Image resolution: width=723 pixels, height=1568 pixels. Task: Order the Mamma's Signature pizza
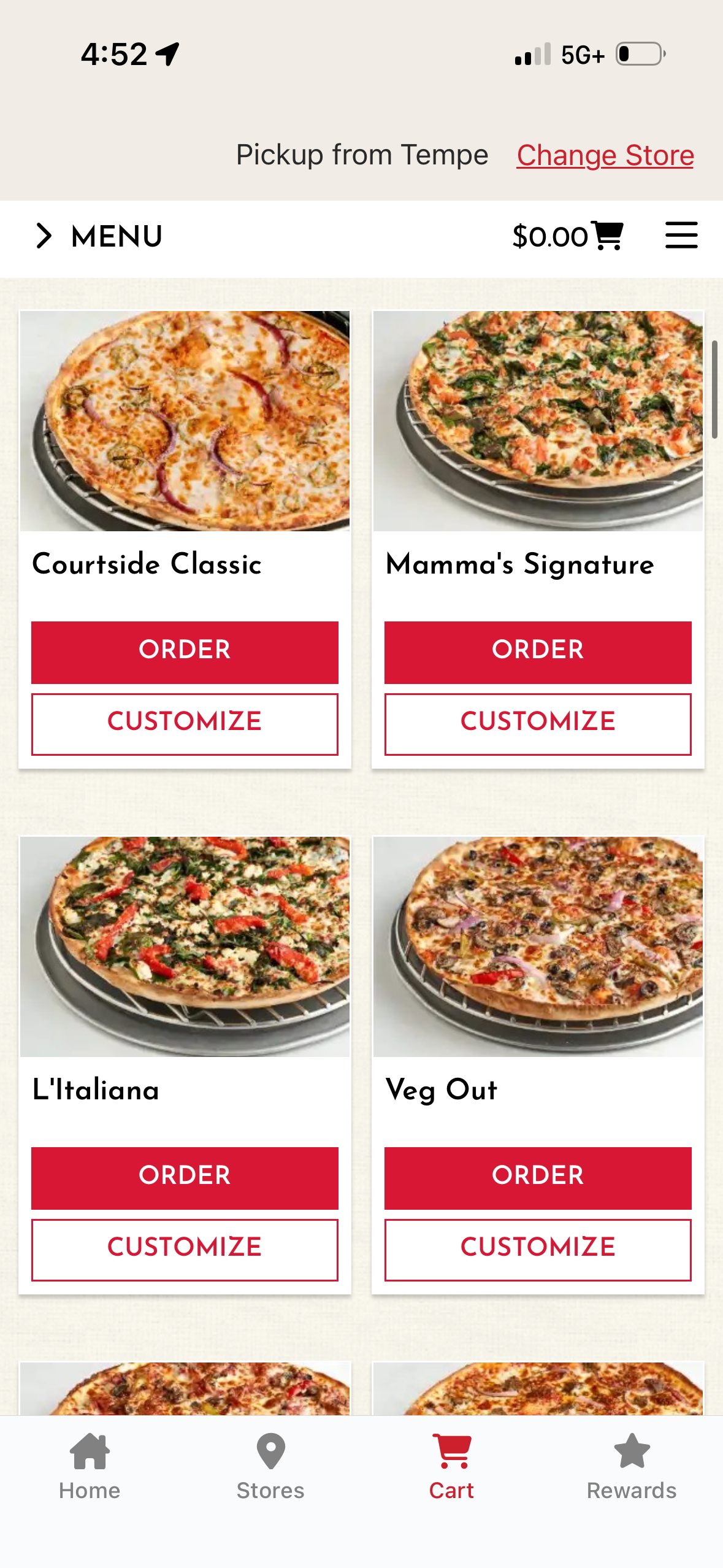click(538, 651)
